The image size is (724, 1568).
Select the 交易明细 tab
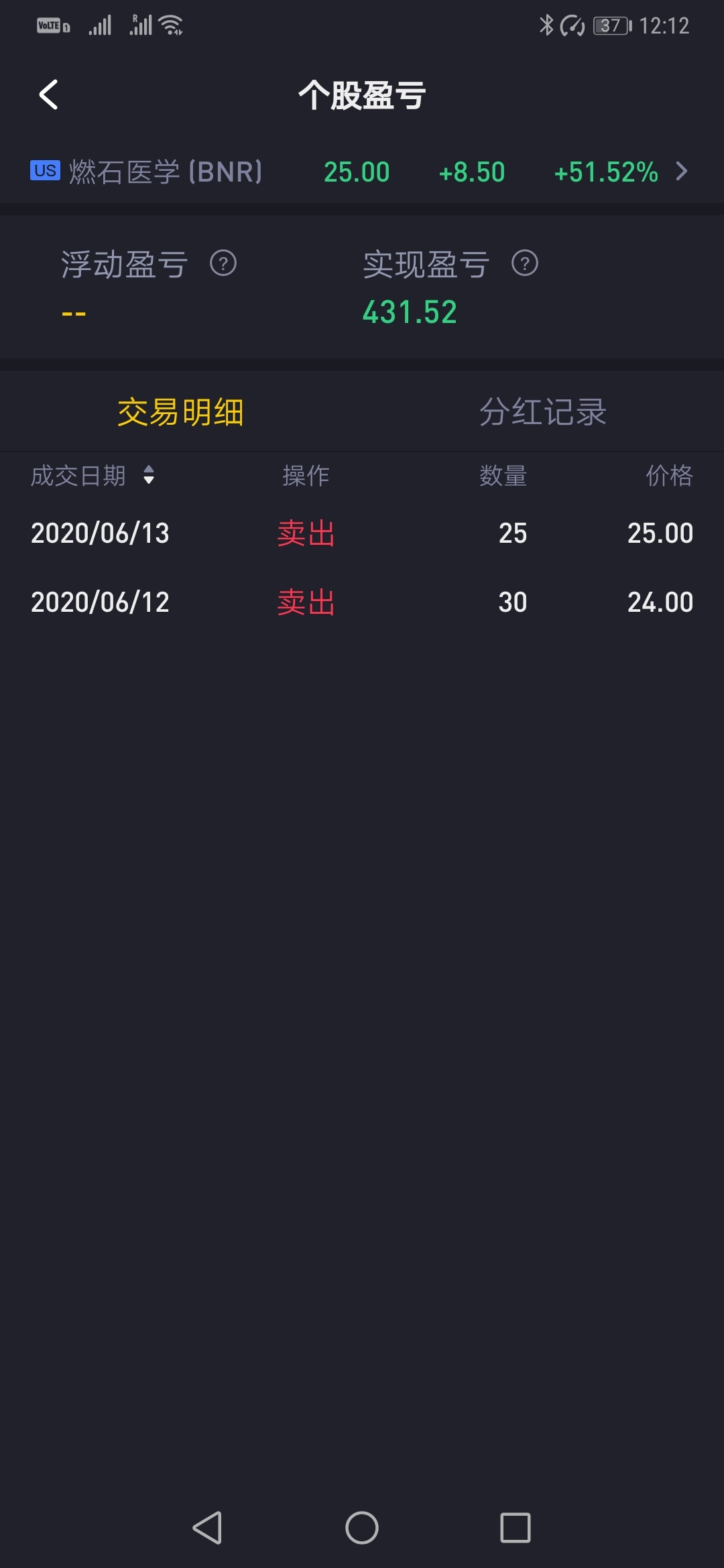point(180,411)
